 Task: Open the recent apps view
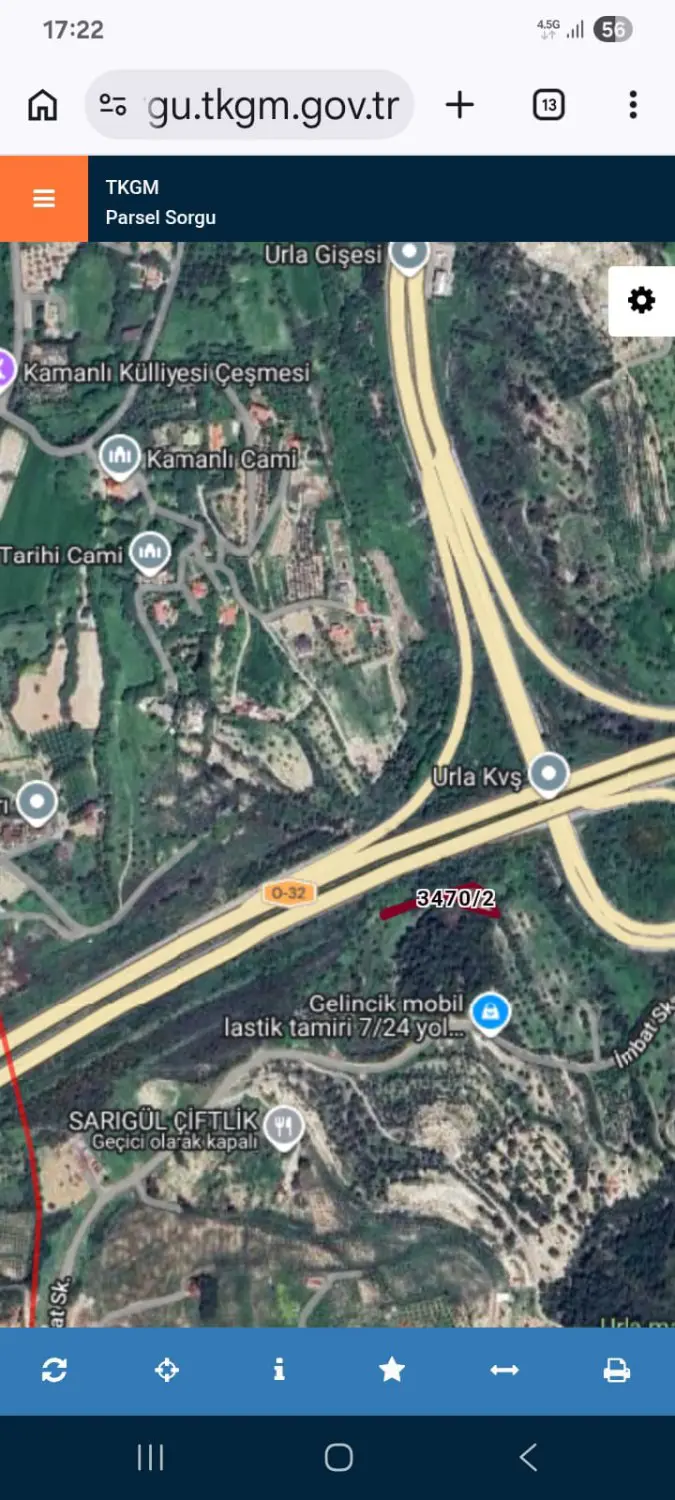[x=150, y=1458]
